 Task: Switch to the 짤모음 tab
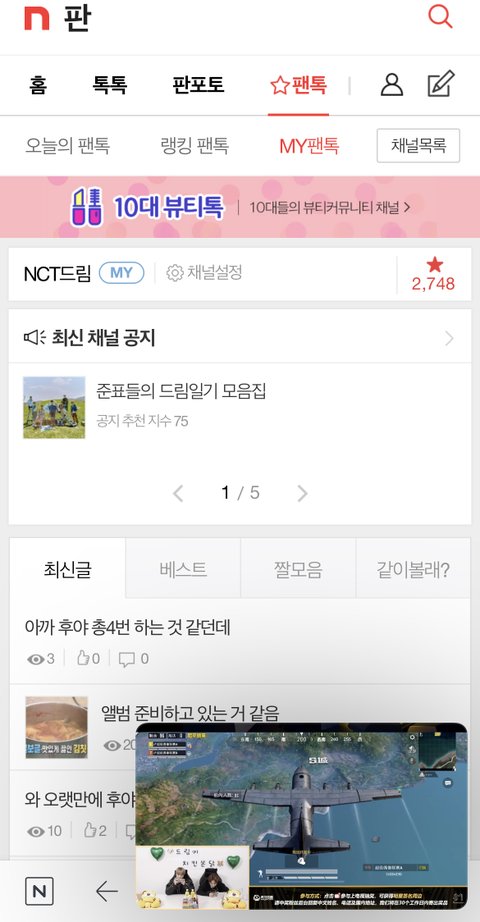298,569
